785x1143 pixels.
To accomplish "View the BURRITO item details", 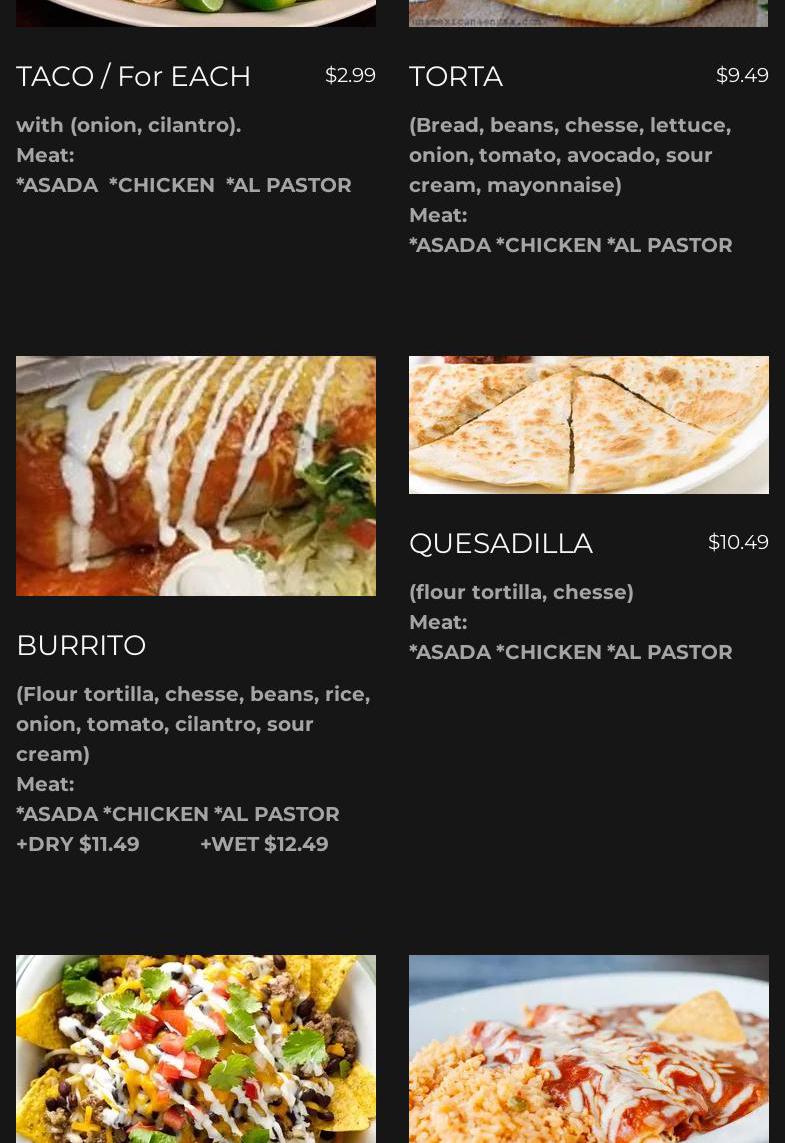I will point(81,646).
